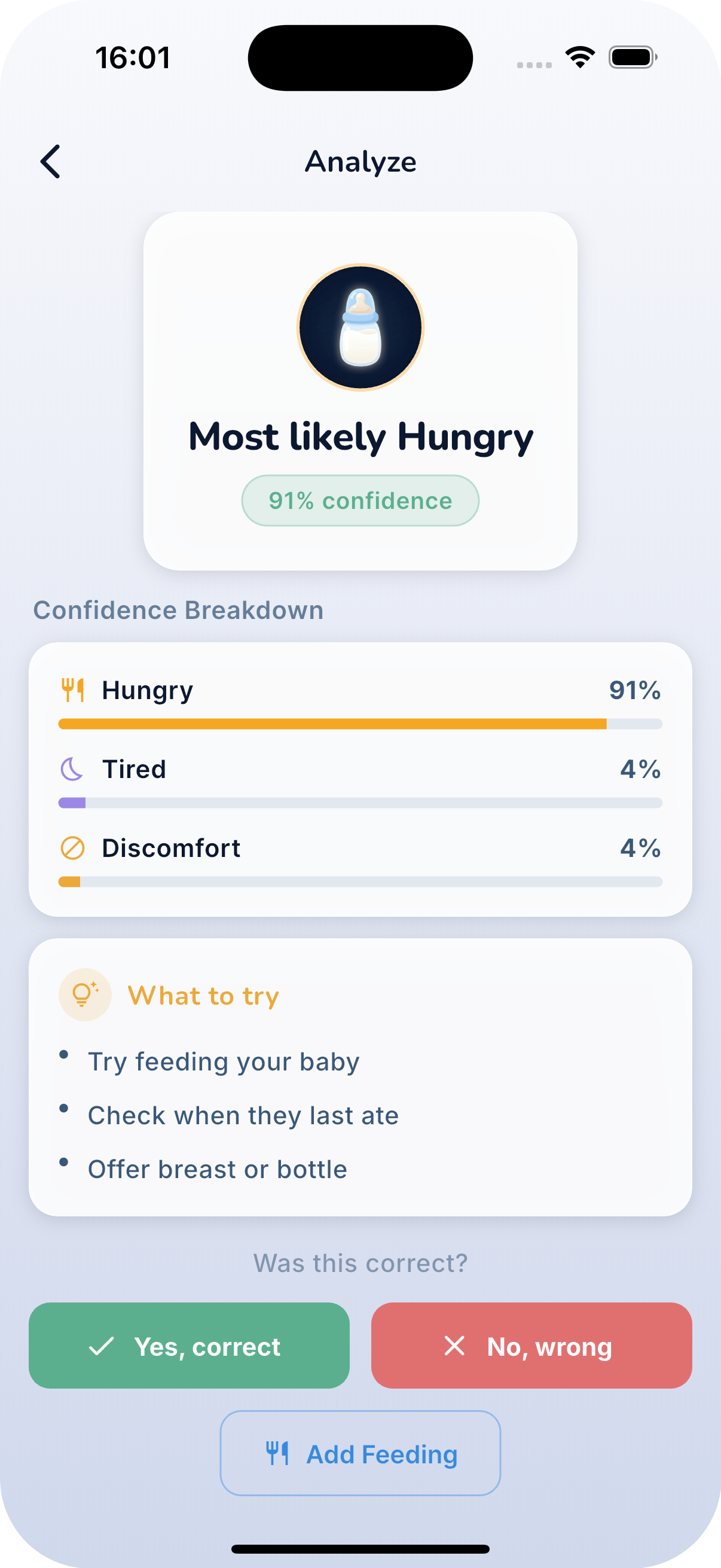Tap the fork icon on Add Feeding button
Image resolution: width=721 pixels, height=1568 pixels.
(x=278, y=1454)
